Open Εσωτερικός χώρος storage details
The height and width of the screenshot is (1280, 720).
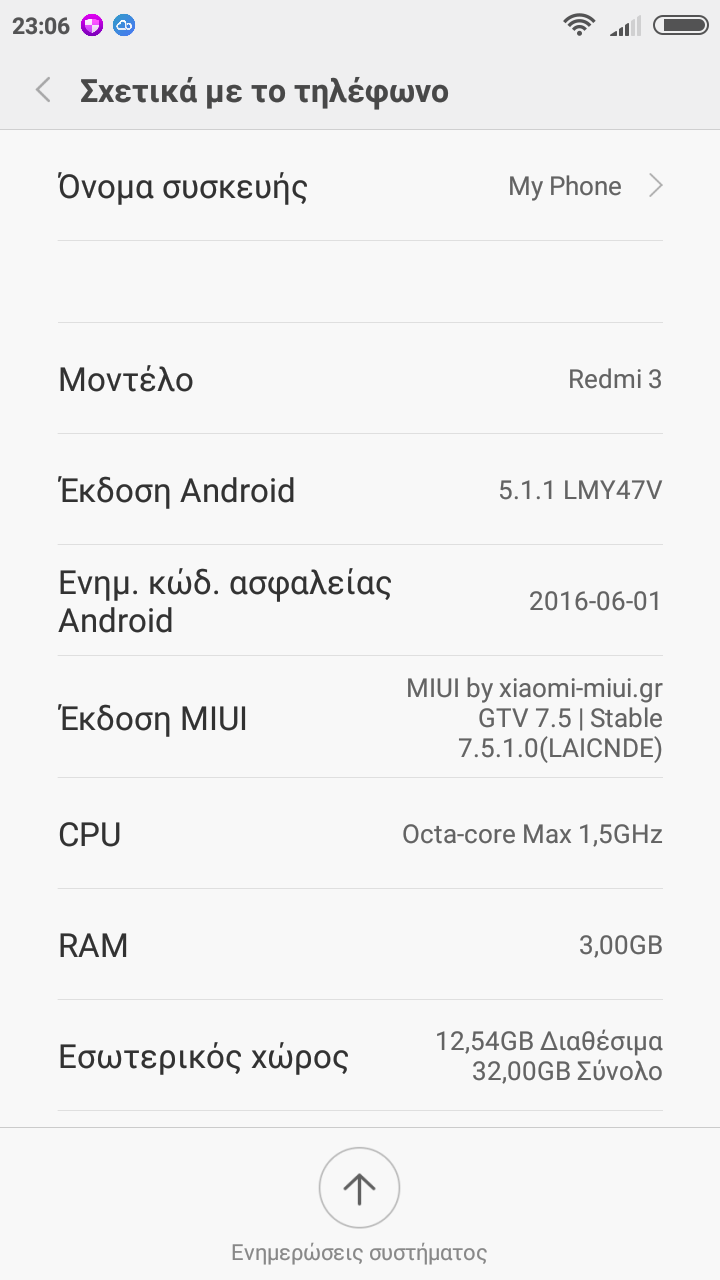tap(360, 1056)
